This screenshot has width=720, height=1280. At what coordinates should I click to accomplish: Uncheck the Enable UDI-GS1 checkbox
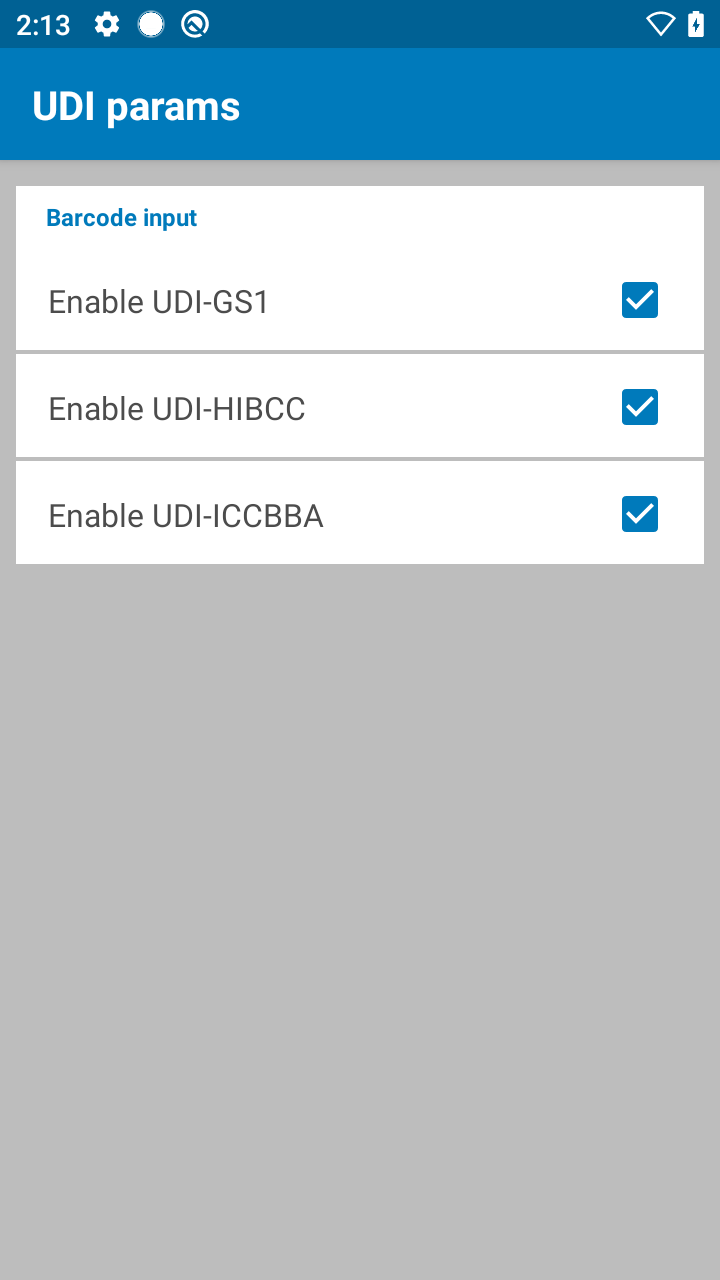pyautogui.click(x=640, y=300)
